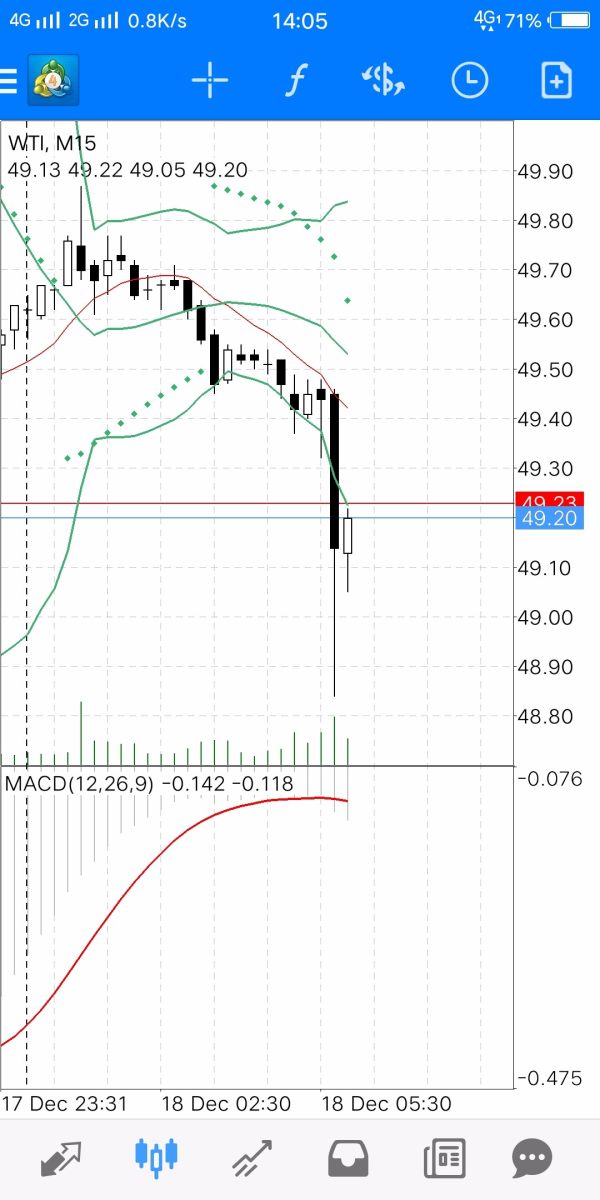Go to the Trade tab
The image size is (600, 1200).
click(252, 1159)
